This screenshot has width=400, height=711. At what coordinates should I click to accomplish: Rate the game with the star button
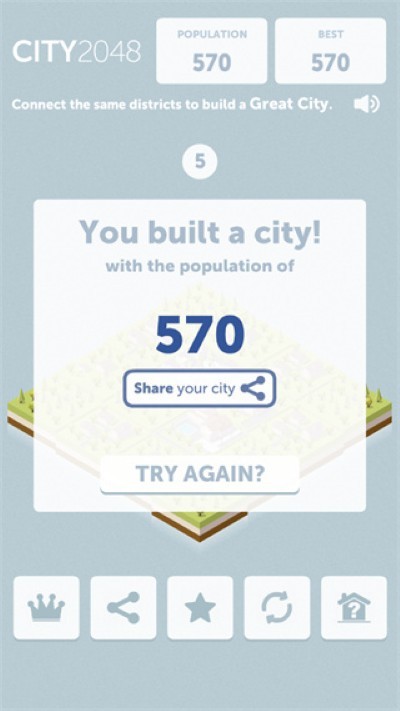click(200, 608)
